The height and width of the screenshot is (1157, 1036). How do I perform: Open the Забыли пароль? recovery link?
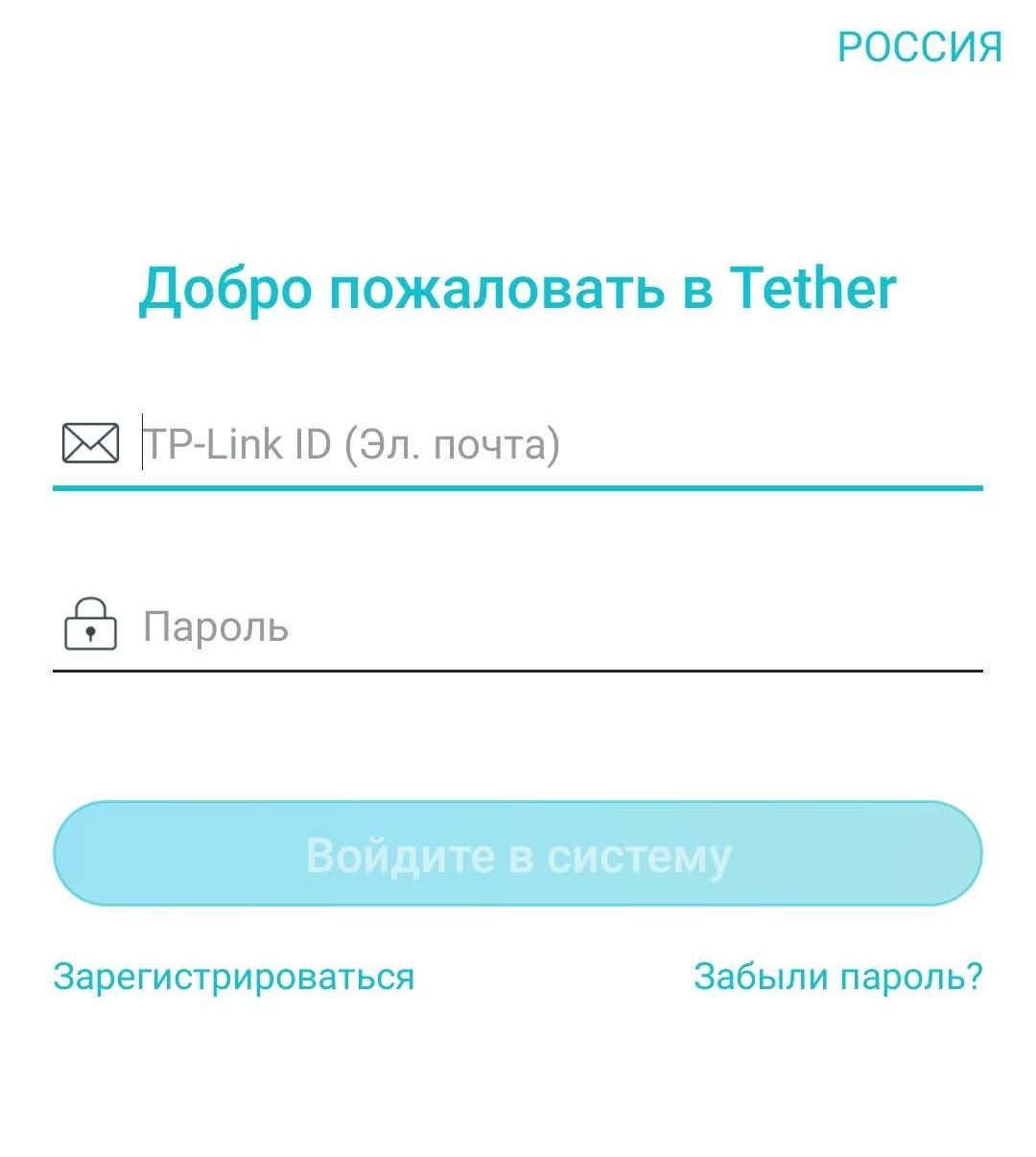click(x=837, y=977)
